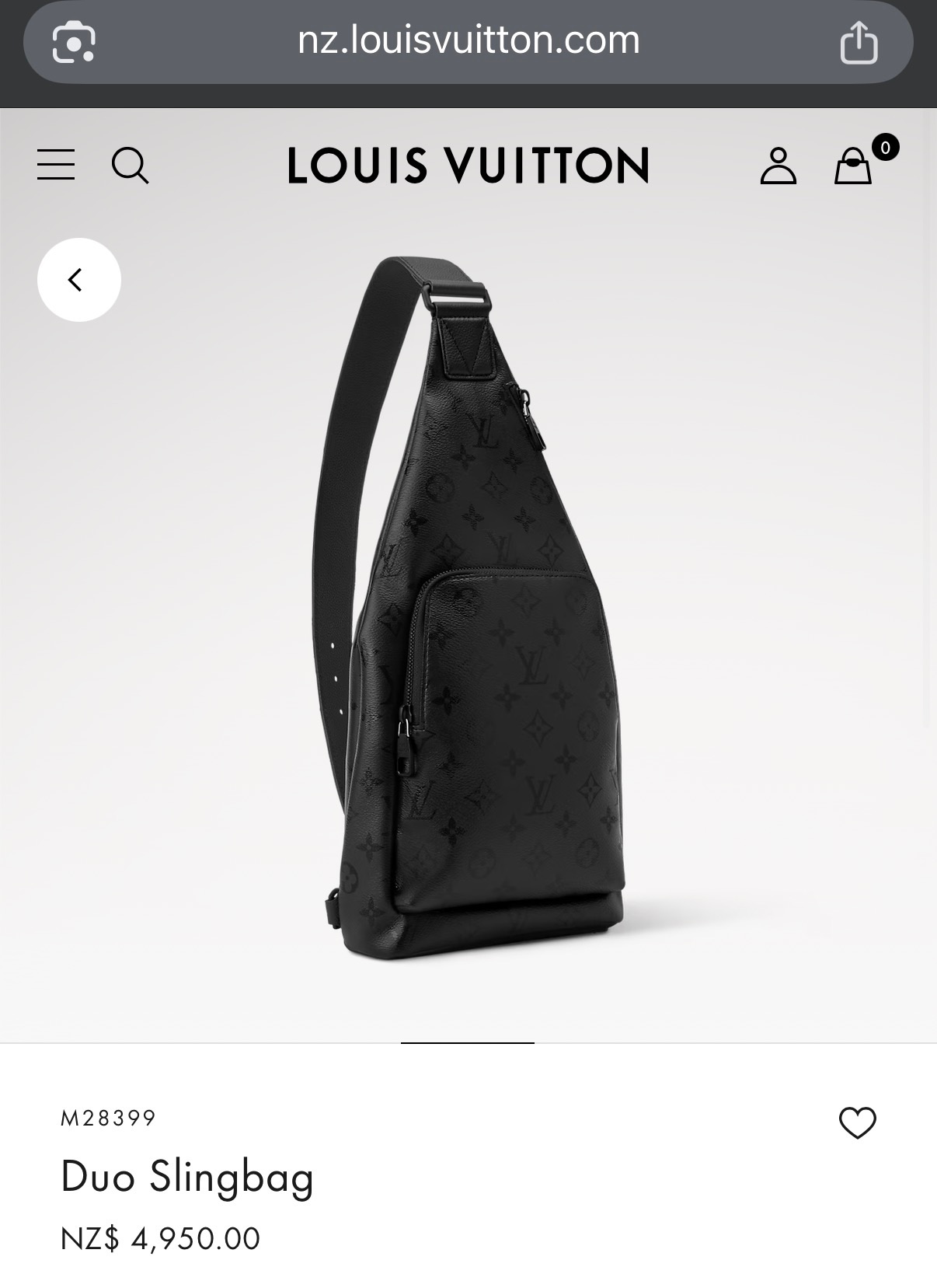Open the account profile icon
Screen dimensions: 937x1288
coord(778,166)
